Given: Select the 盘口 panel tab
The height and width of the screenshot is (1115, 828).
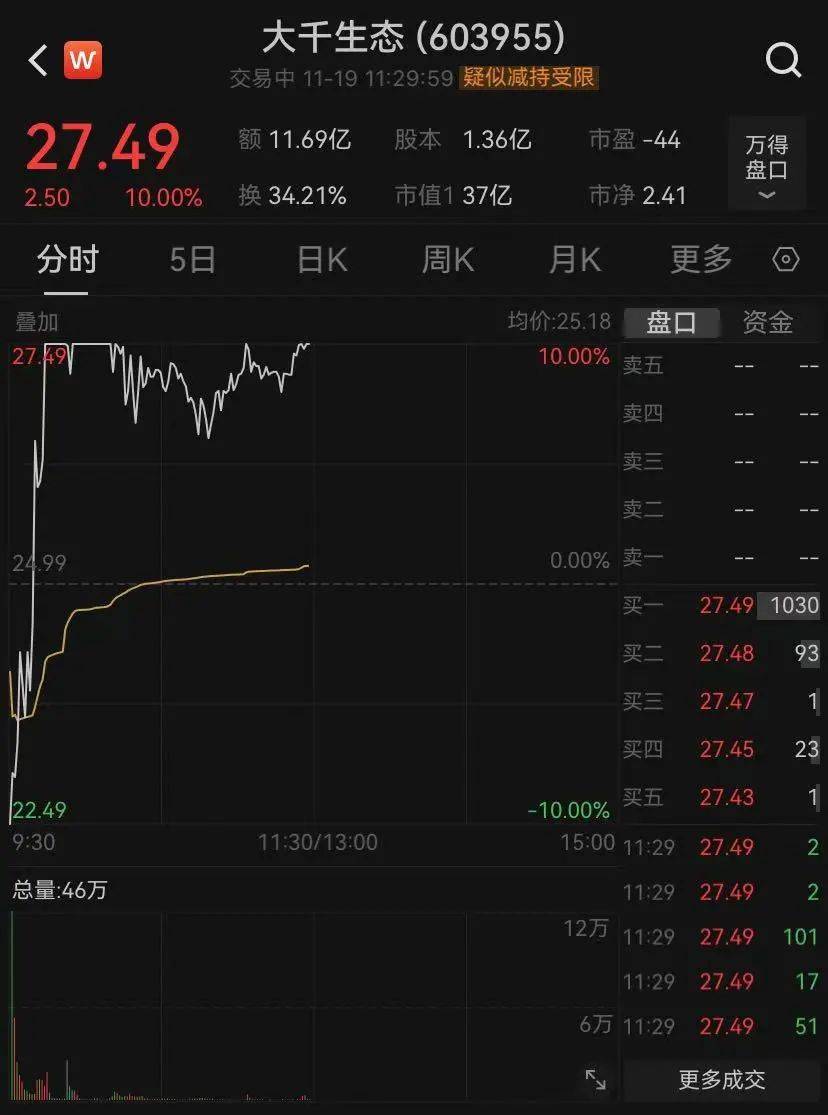Looking at the screenshot, I should [x=672, y=322].
